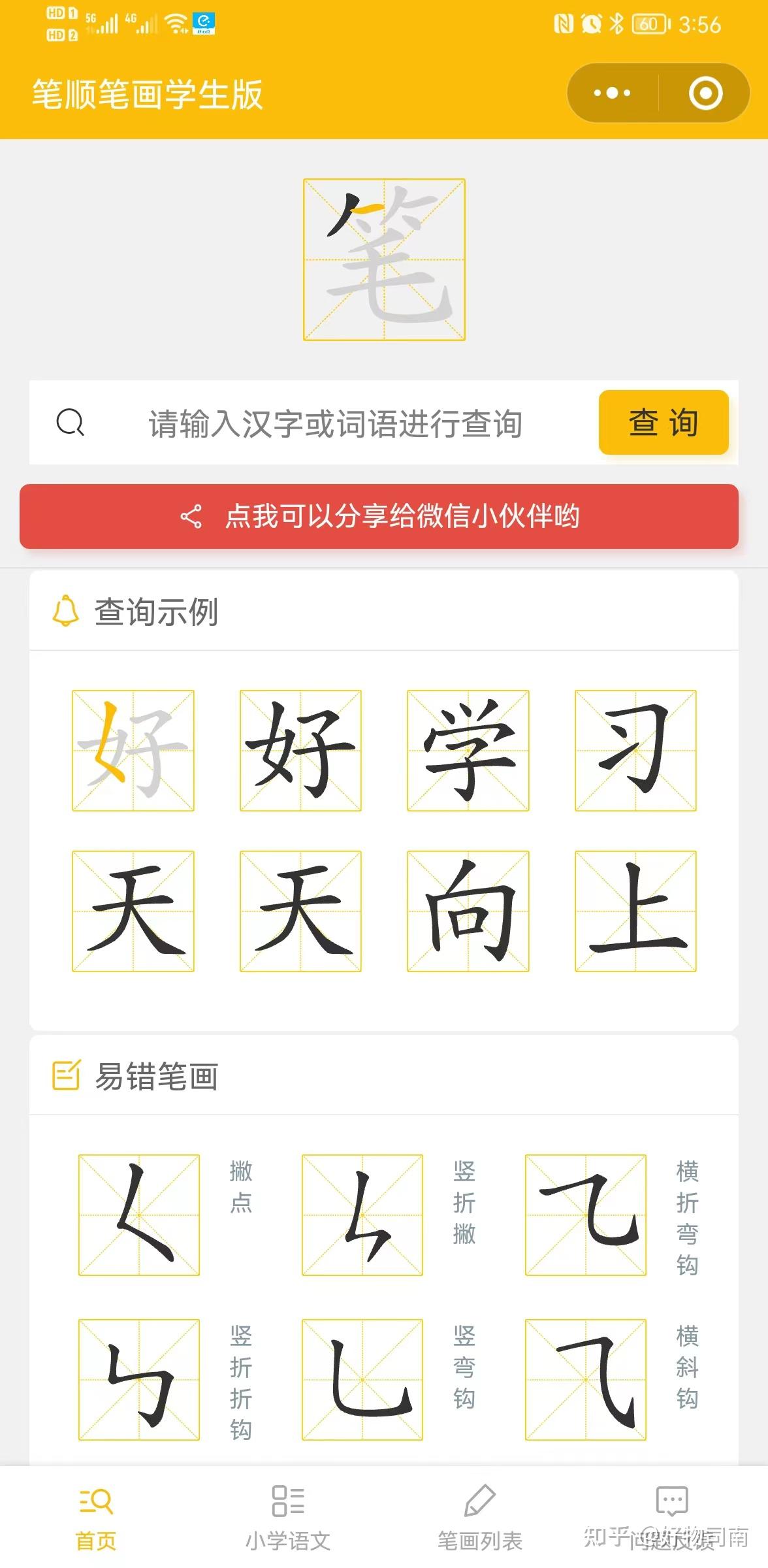Tap the magnifier icon in search bar
768x1568 pixels.
click(x=70, y=423)
